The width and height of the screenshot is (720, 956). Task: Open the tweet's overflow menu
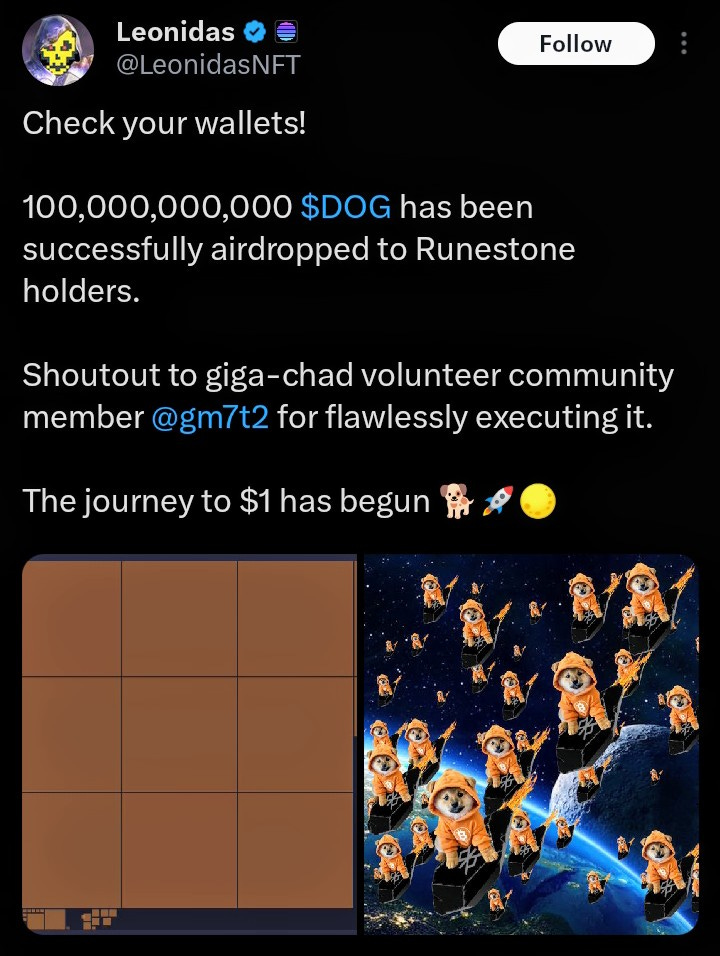click(684, 44)
